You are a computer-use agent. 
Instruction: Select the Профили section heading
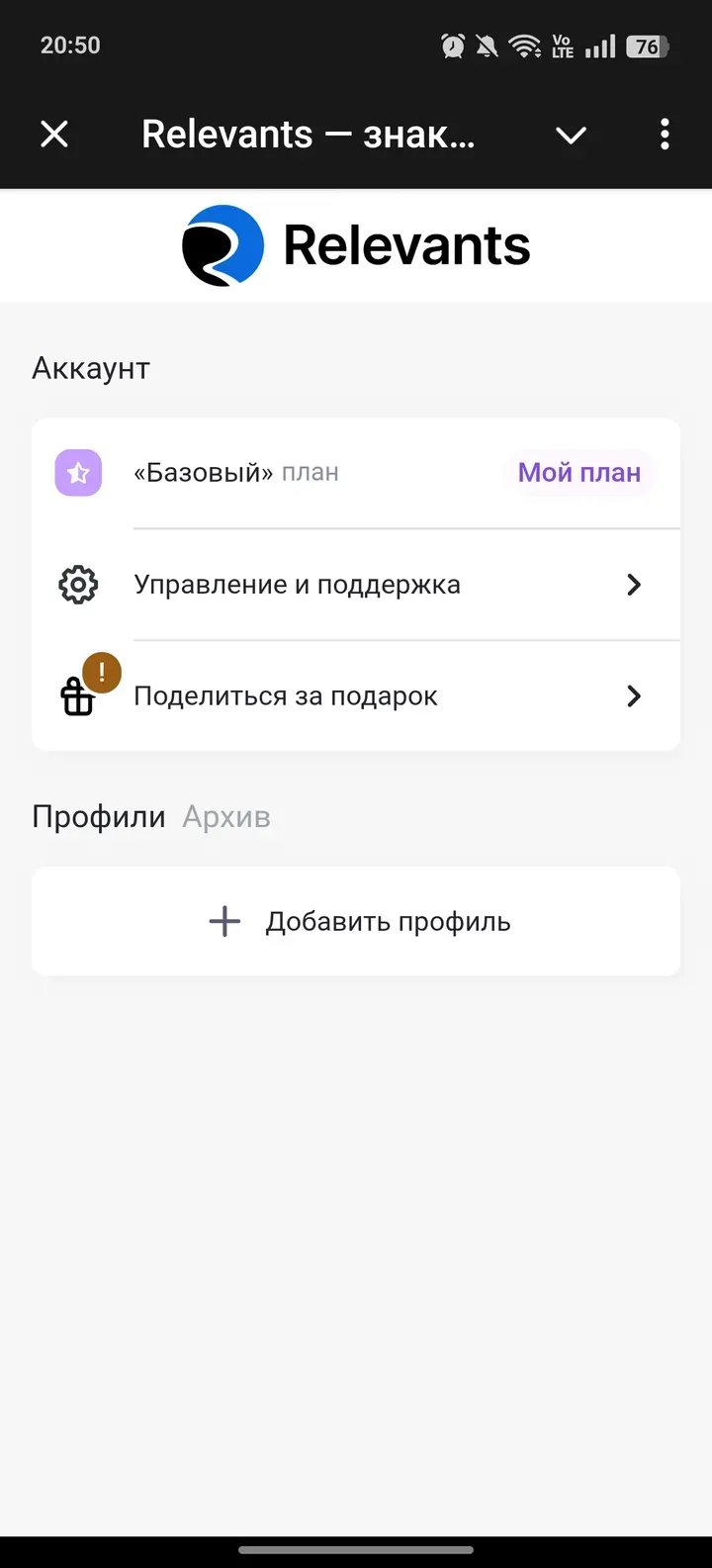pos(99,815)
